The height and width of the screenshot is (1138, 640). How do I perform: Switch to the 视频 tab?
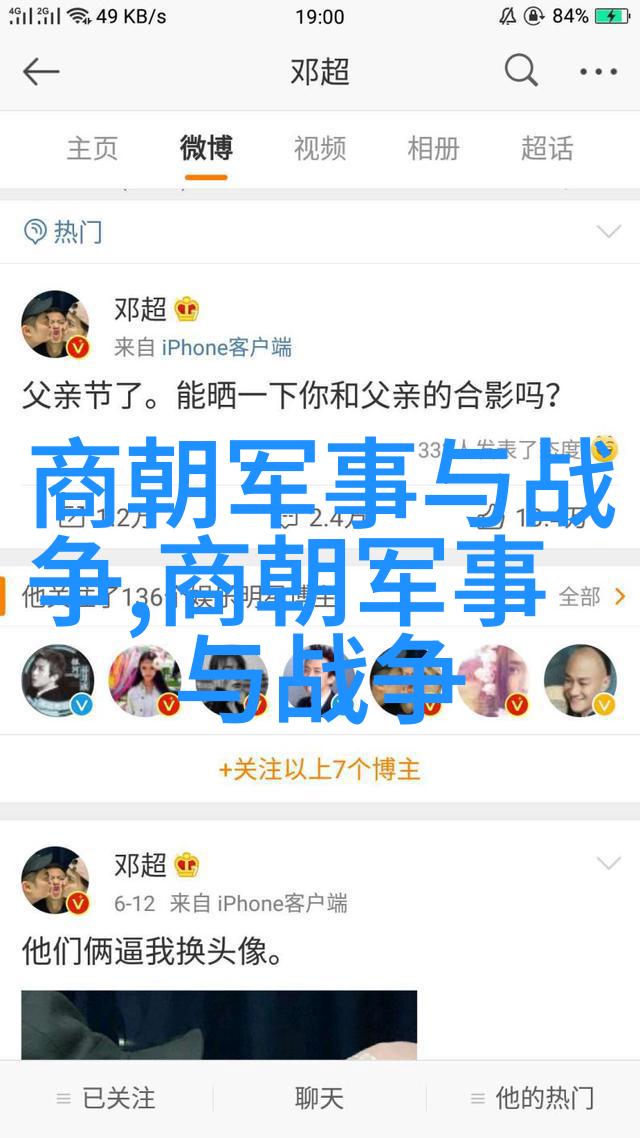coord(320,148)
